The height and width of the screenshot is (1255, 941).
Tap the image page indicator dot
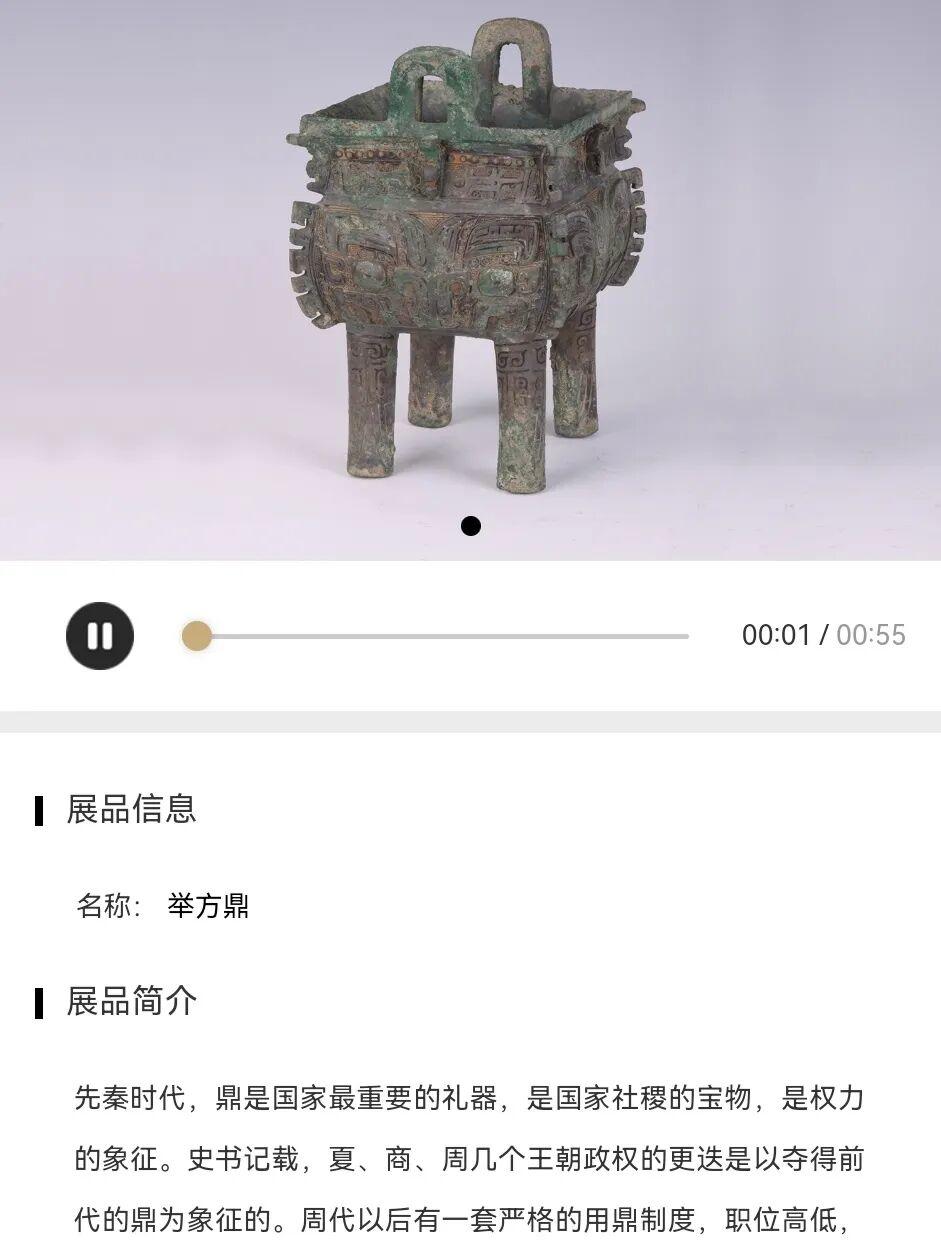point(471,526)
